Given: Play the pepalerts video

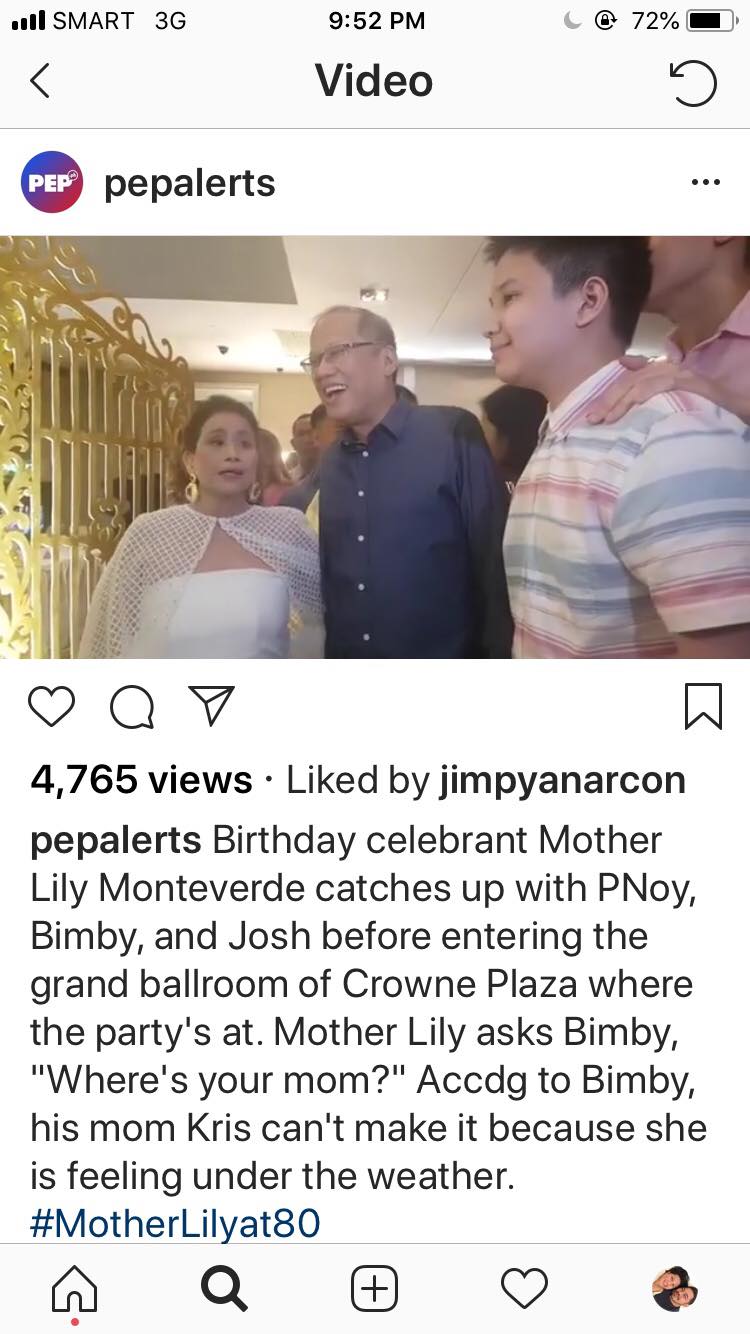Looking at the screenshot, I should click(375, 447).
